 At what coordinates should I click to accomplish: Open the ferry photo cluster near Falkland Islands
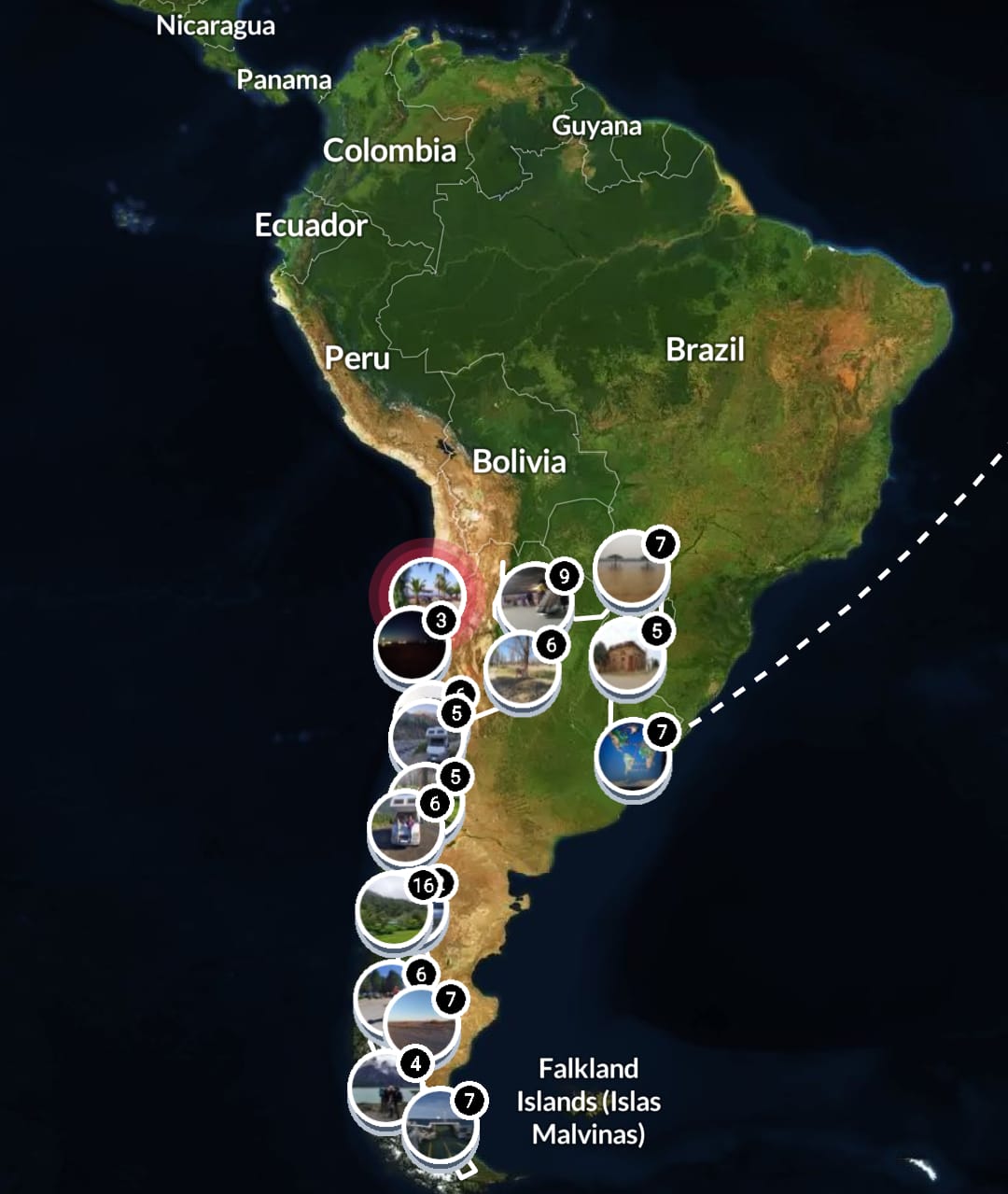tap(441, 1125)
